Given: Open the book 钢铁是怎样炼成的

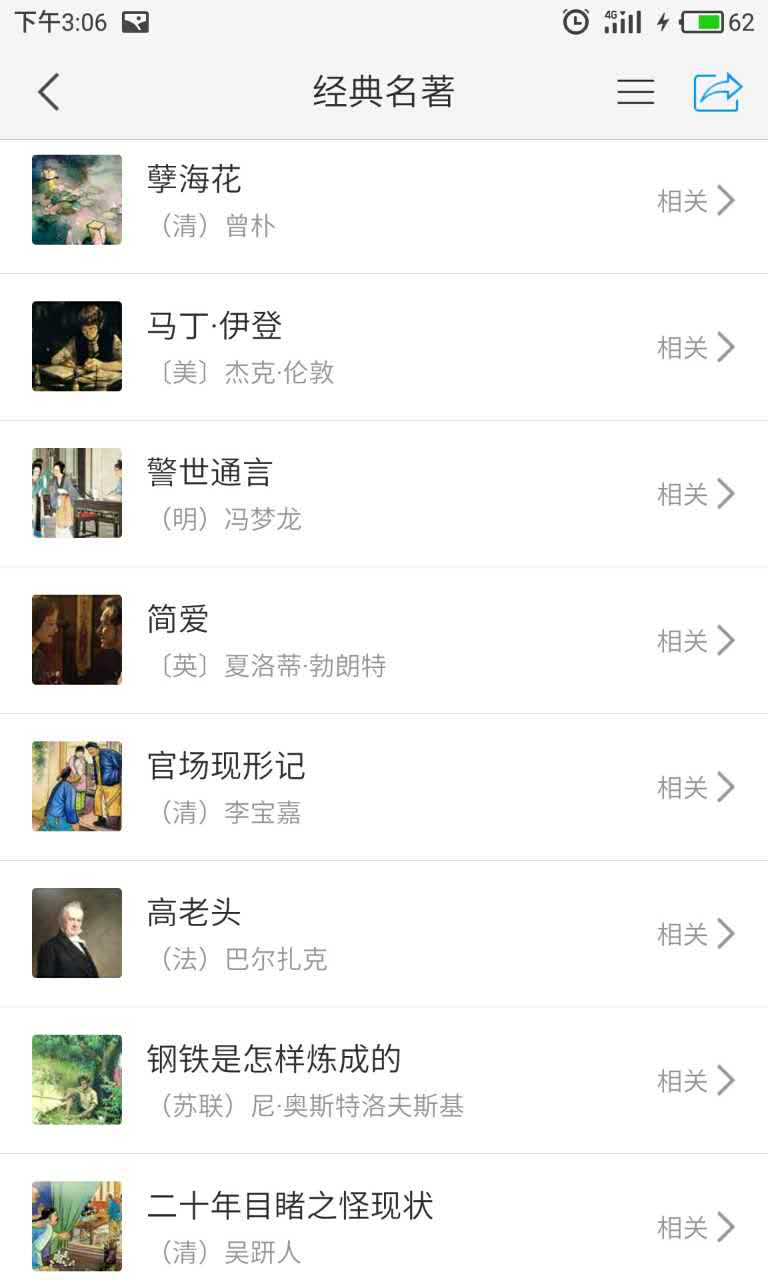Looking at the screenshot, I should (x=274, y=1059).
